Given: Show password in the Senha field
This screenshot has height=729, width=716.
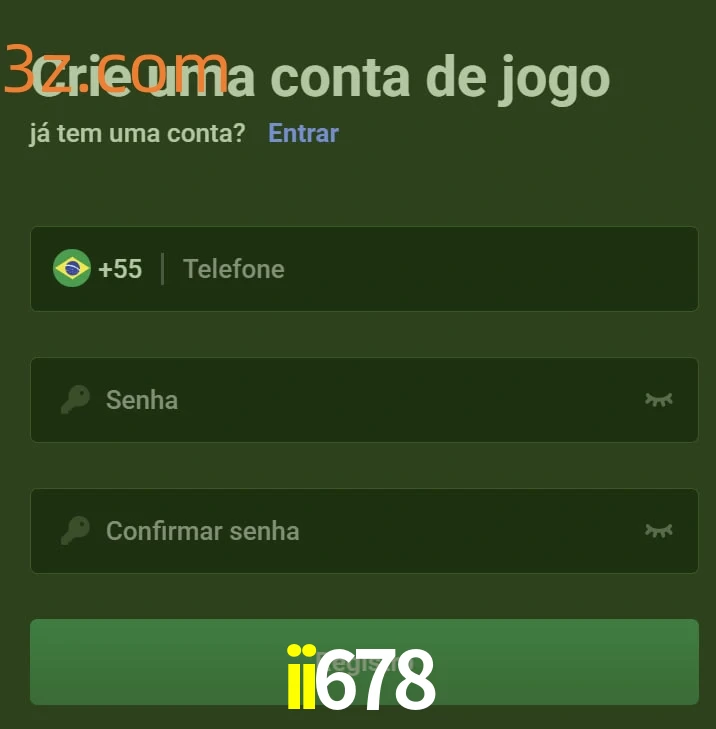Looking at the screenshot, I should [x=658, y=400].
